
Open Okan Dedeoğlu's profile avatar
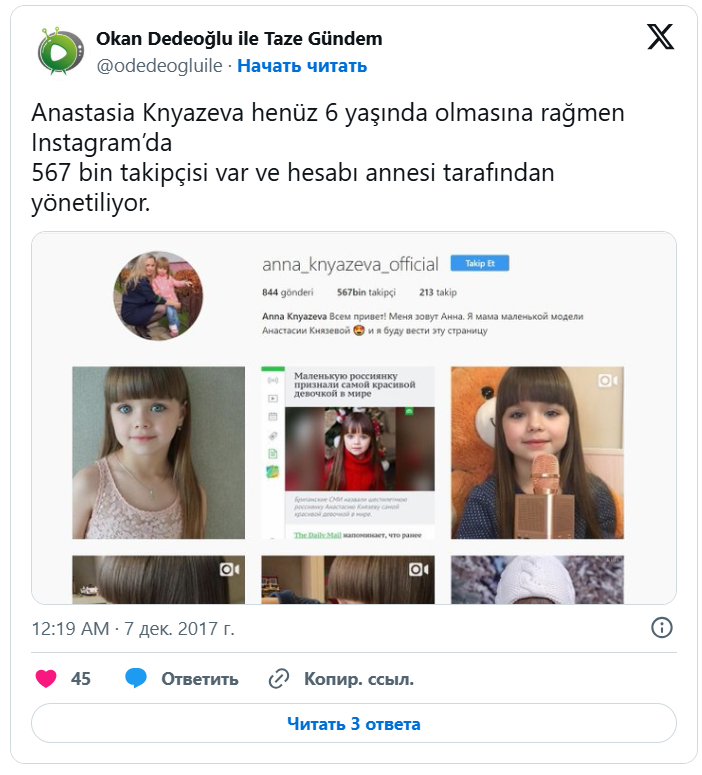(x=60, y=51)
